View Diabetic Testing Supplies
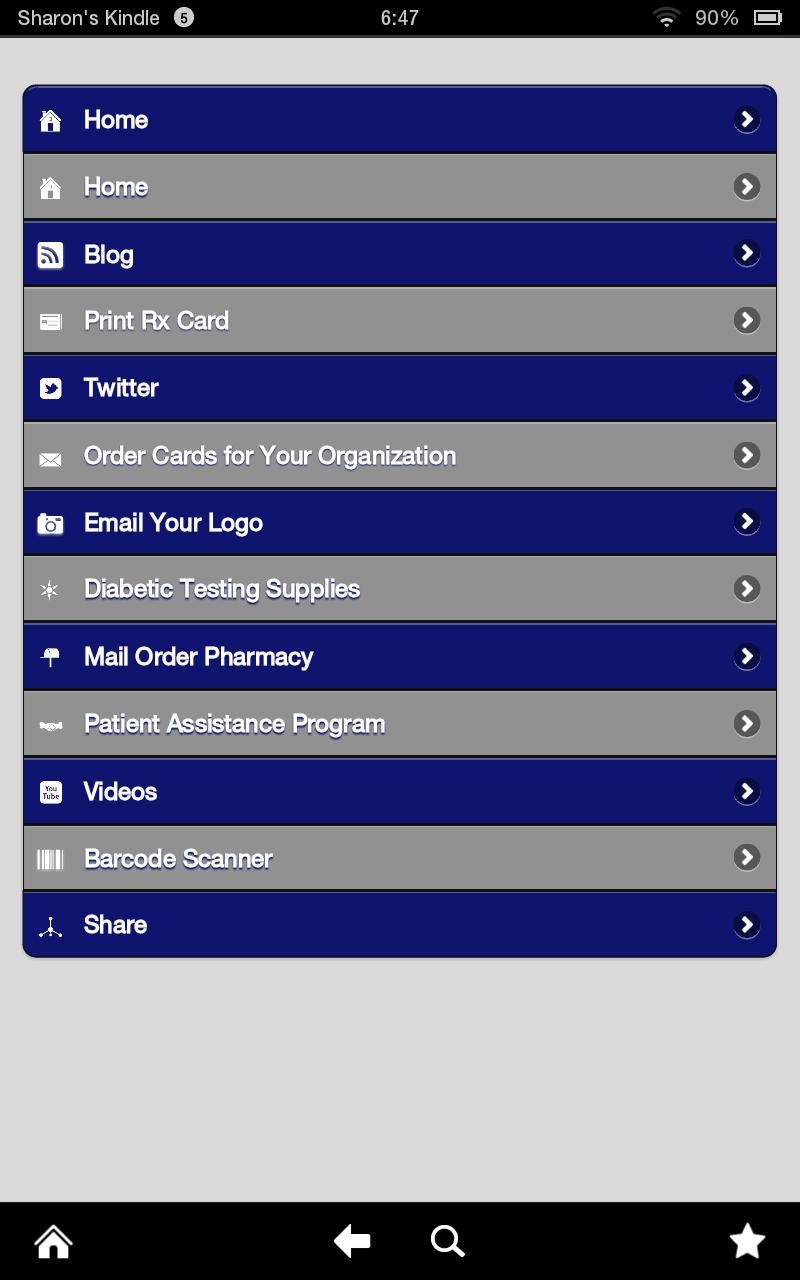This screenshot has width=800, height=1280. pos(399,589)
